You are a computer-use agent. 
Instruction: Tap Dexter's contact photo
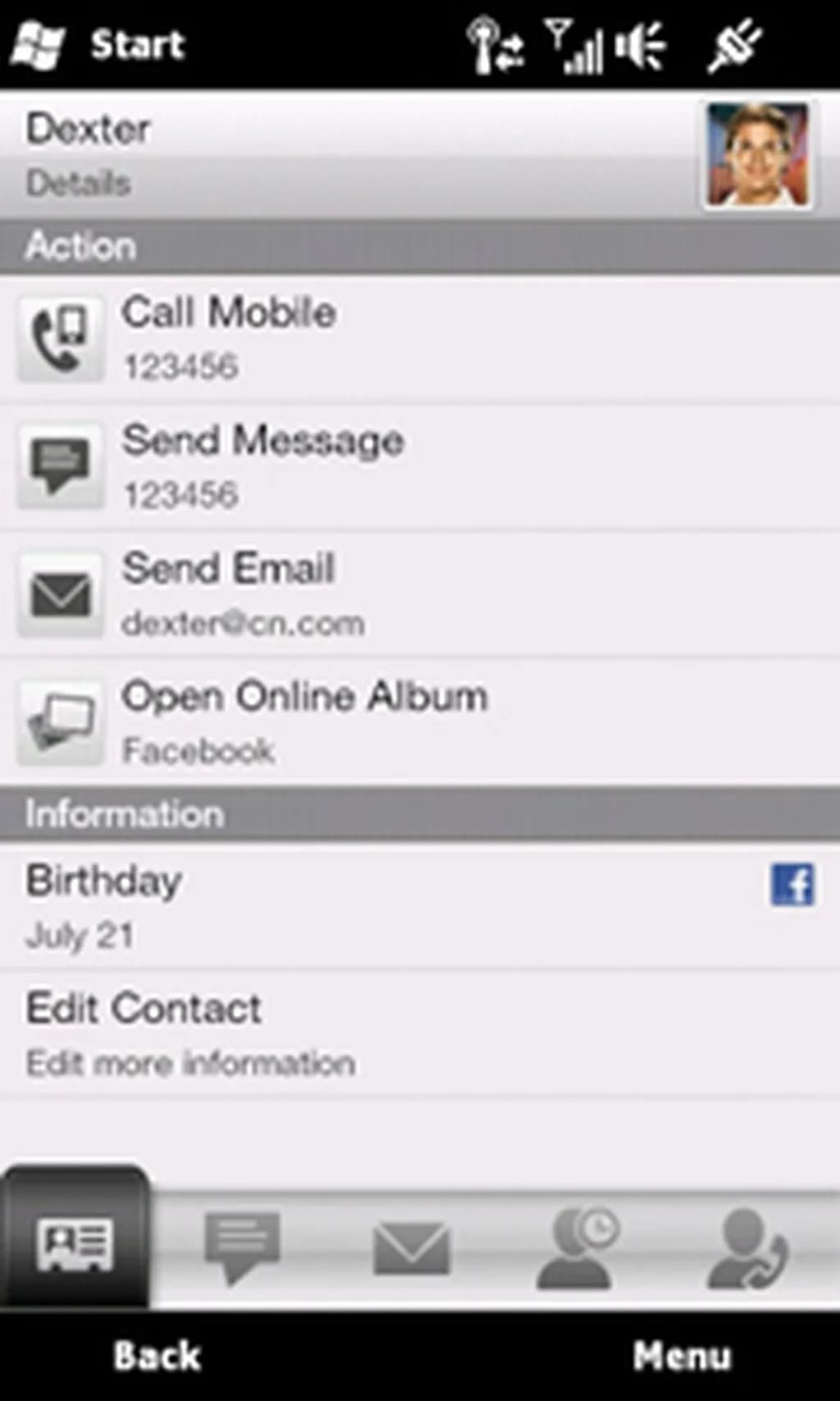(x=758, y=154)
